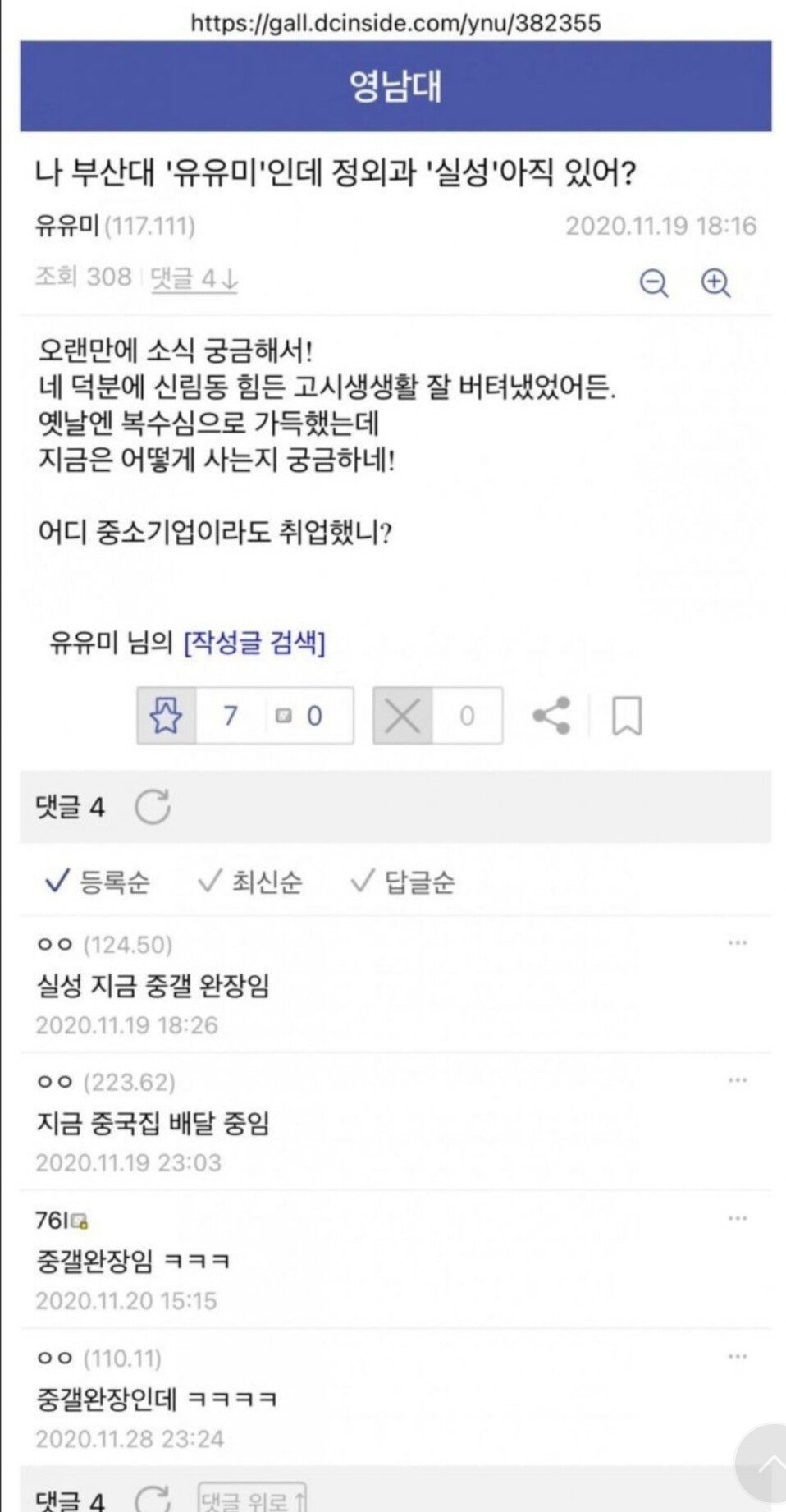786x1512 pixels.
Task: Bookmark this post
Action: (627, 716)
